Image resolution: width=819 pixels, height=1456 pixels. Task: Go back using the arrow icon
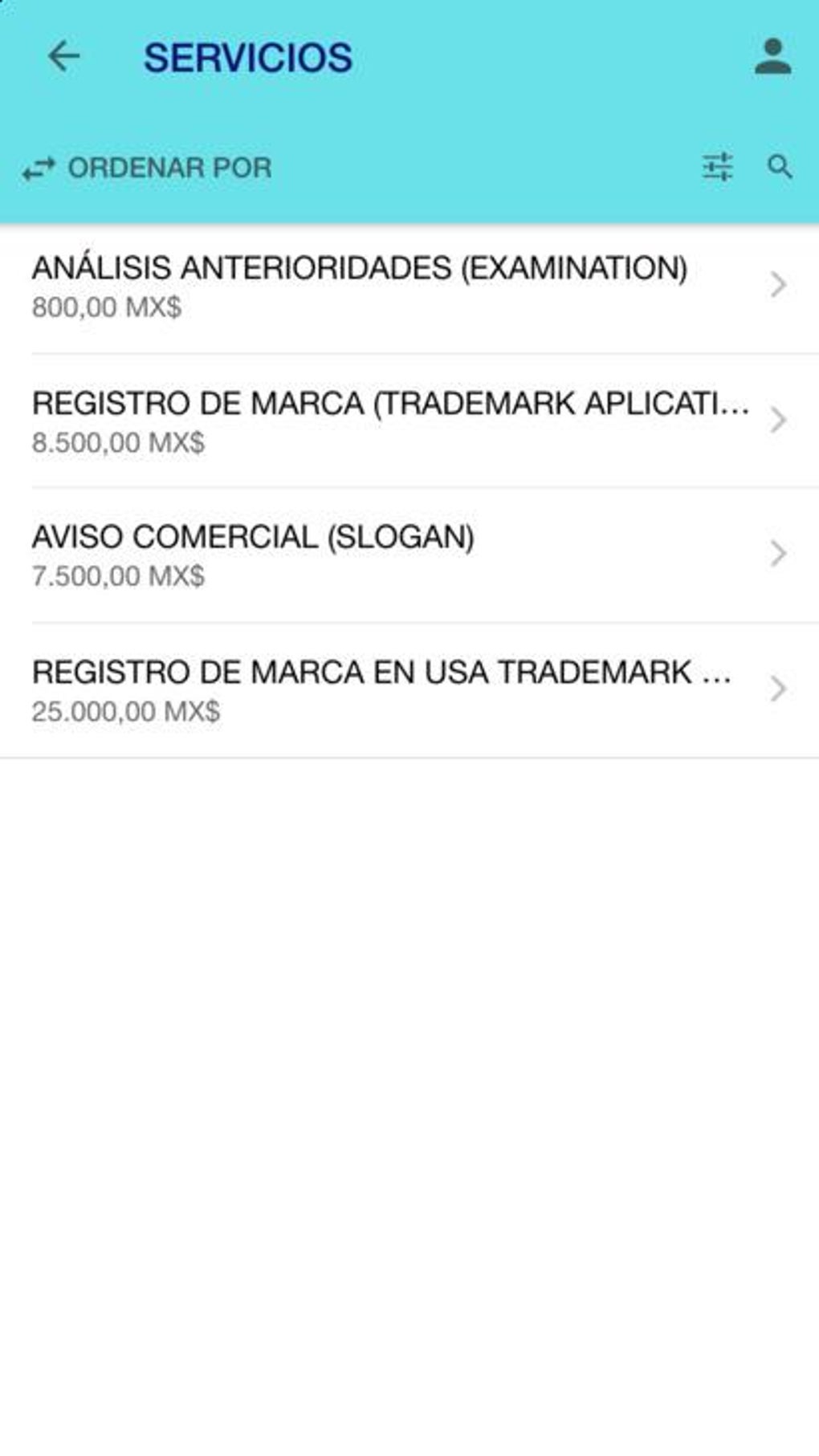pos(64,56)
